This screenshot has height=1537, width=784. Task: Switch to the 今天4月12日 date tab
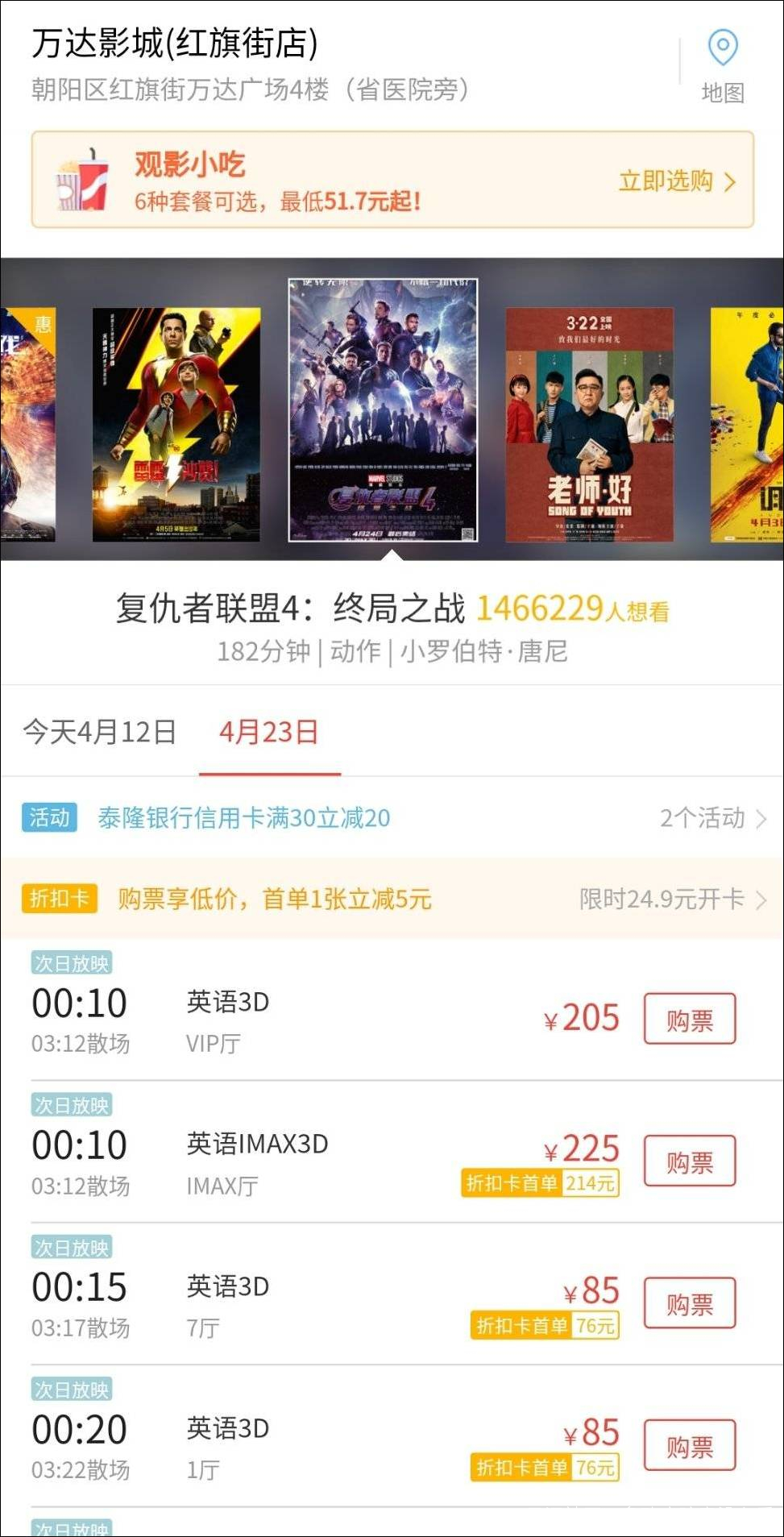[100, 732]
